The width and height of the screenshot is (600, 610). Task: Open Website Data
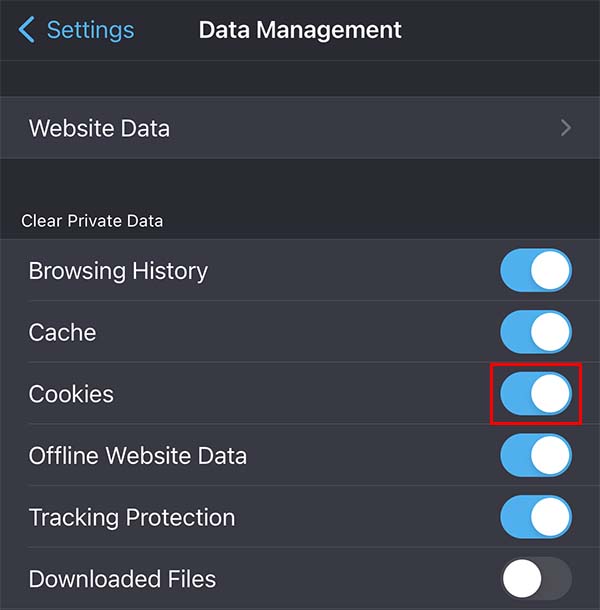(x=300, y=128)
